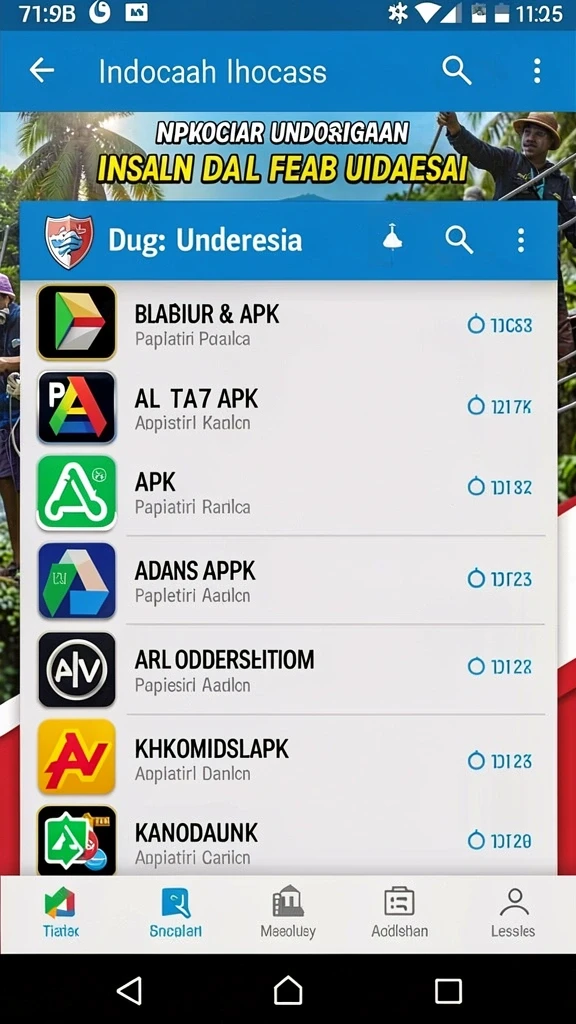Open the KANODAUNK entry

point(288,839)
